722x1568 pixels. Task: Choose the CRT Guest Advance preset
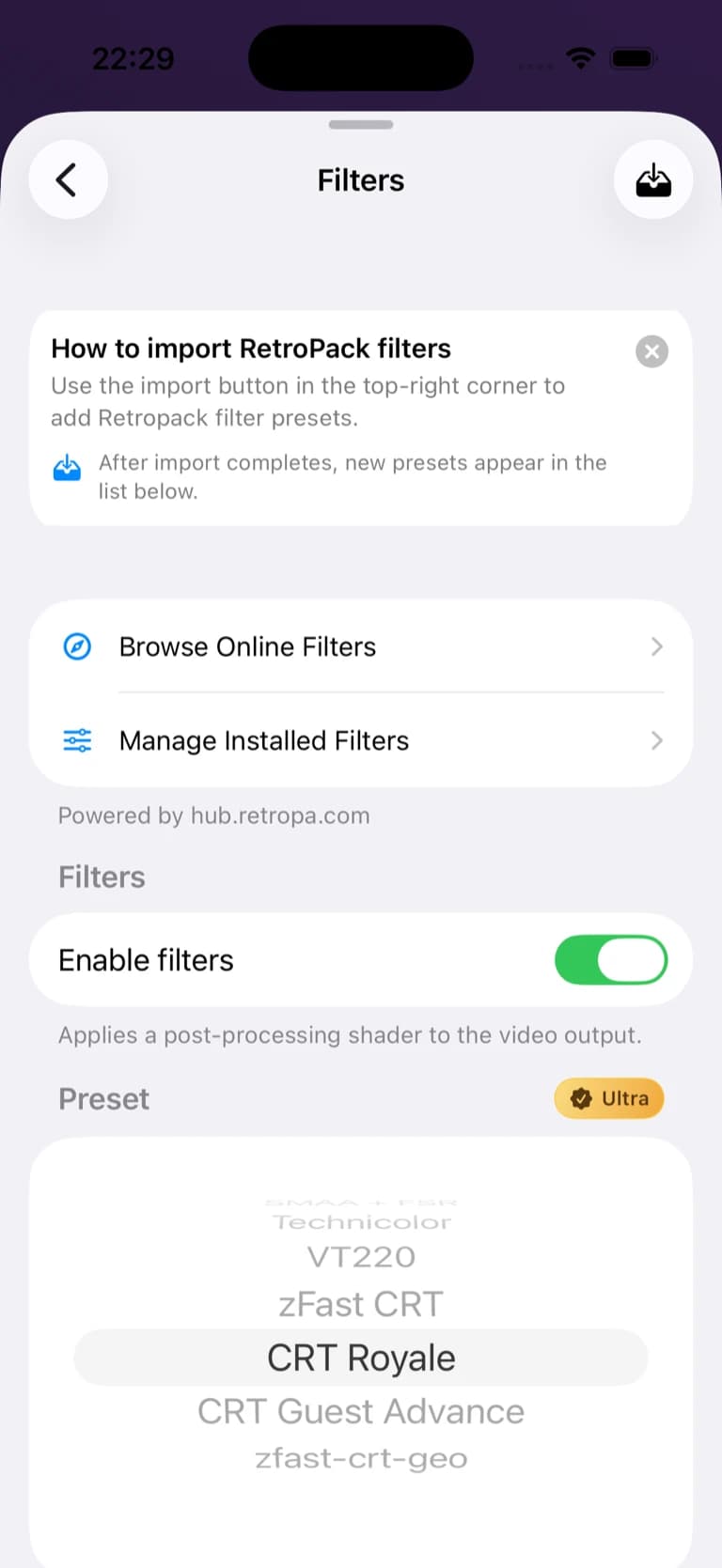pyautogui.click(x=361, y=1411)
